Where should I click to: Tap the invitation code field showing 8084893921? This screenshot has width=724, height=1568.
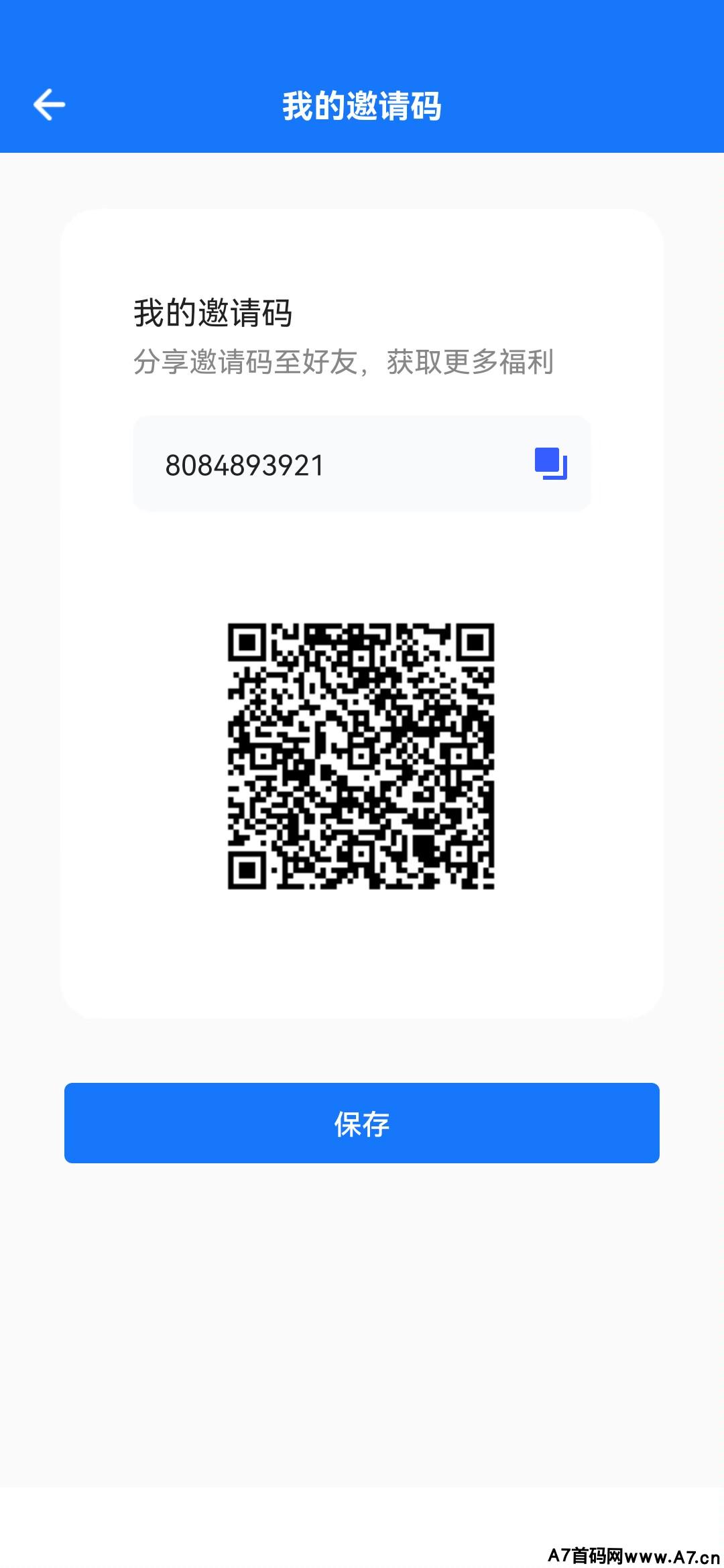click(x=362, y=463)
